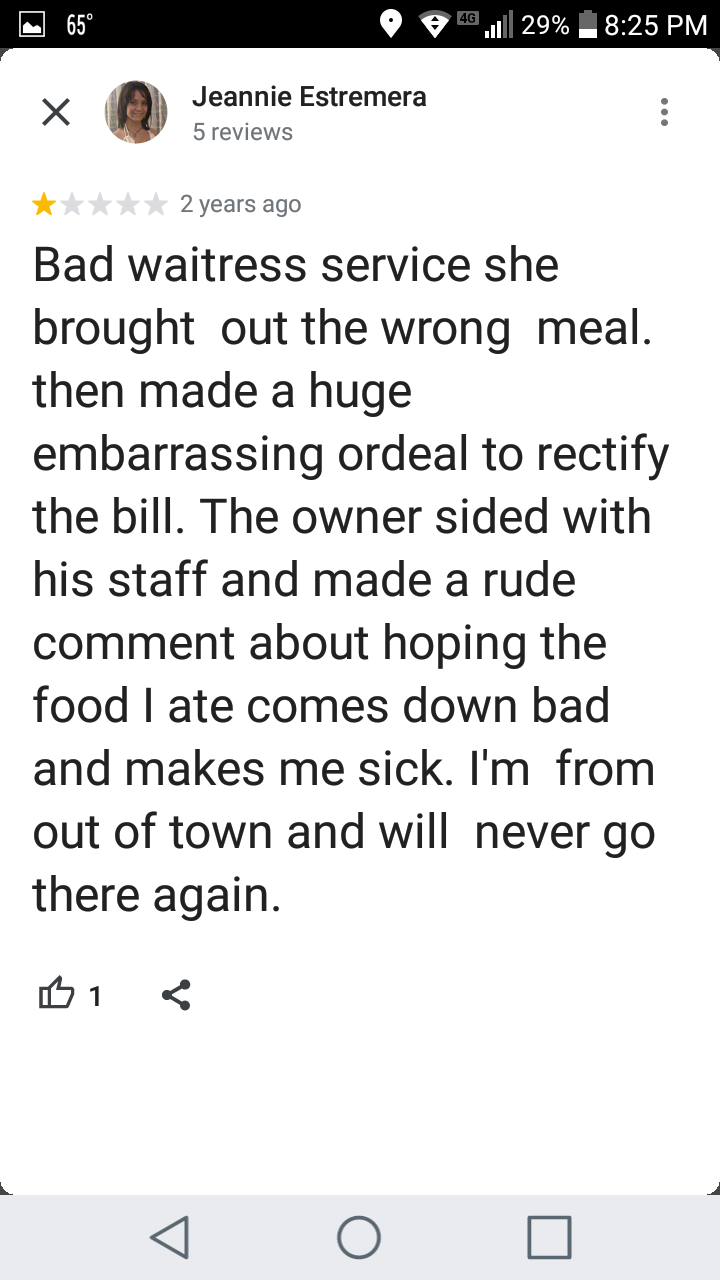The image size is (720, 1280).
Task: Open the recent apps overview
Action: [x=549, y=1237]
